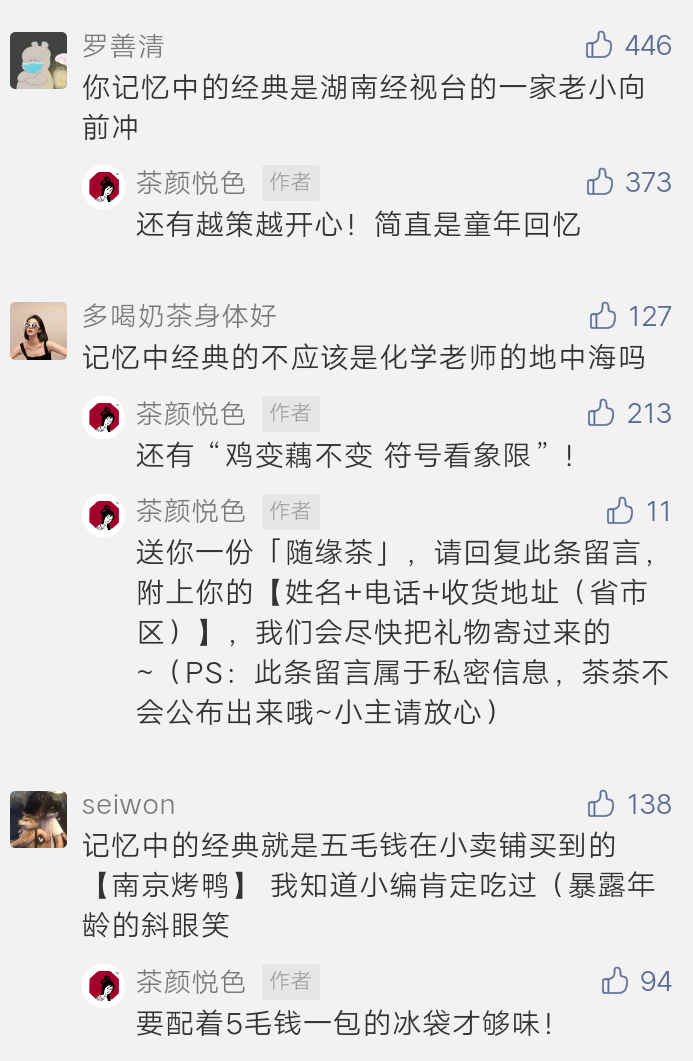The width and height of the screenshot is (693, 1061).
Task: Like 茶颜悦色's reply with 213 likes
Action: [601, 412]
